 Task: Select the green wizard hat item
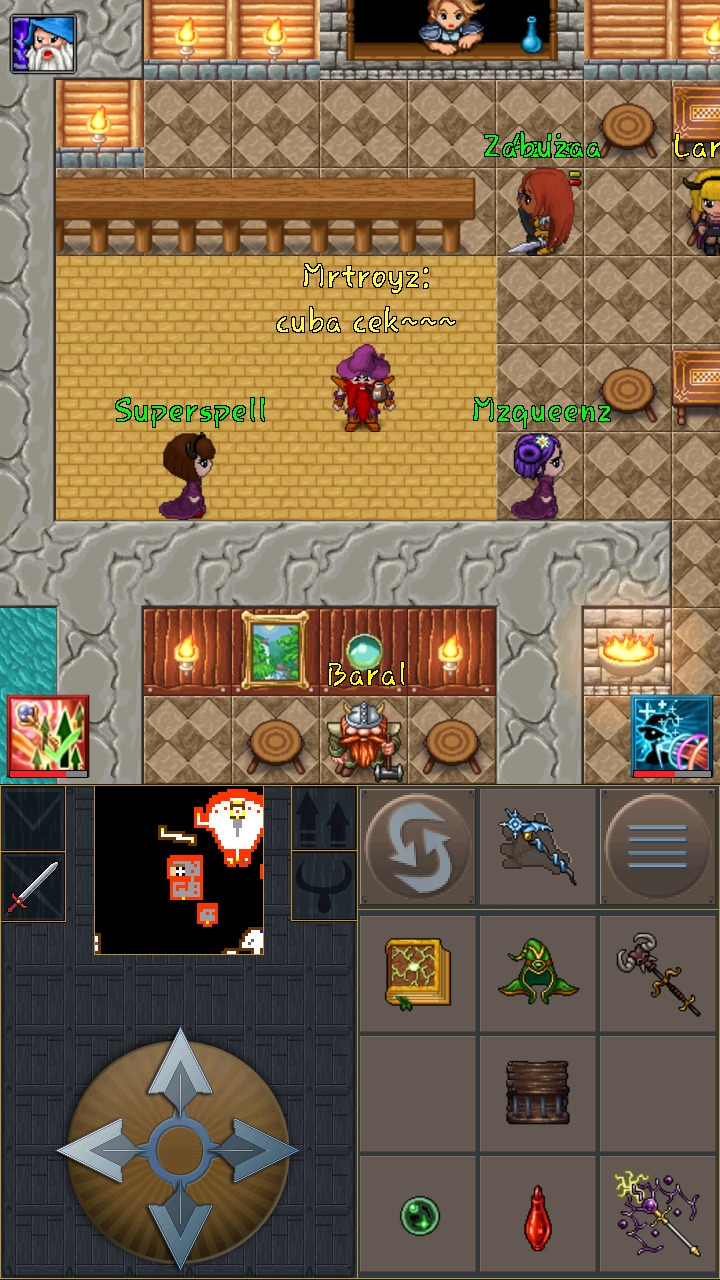pos(538,972)
